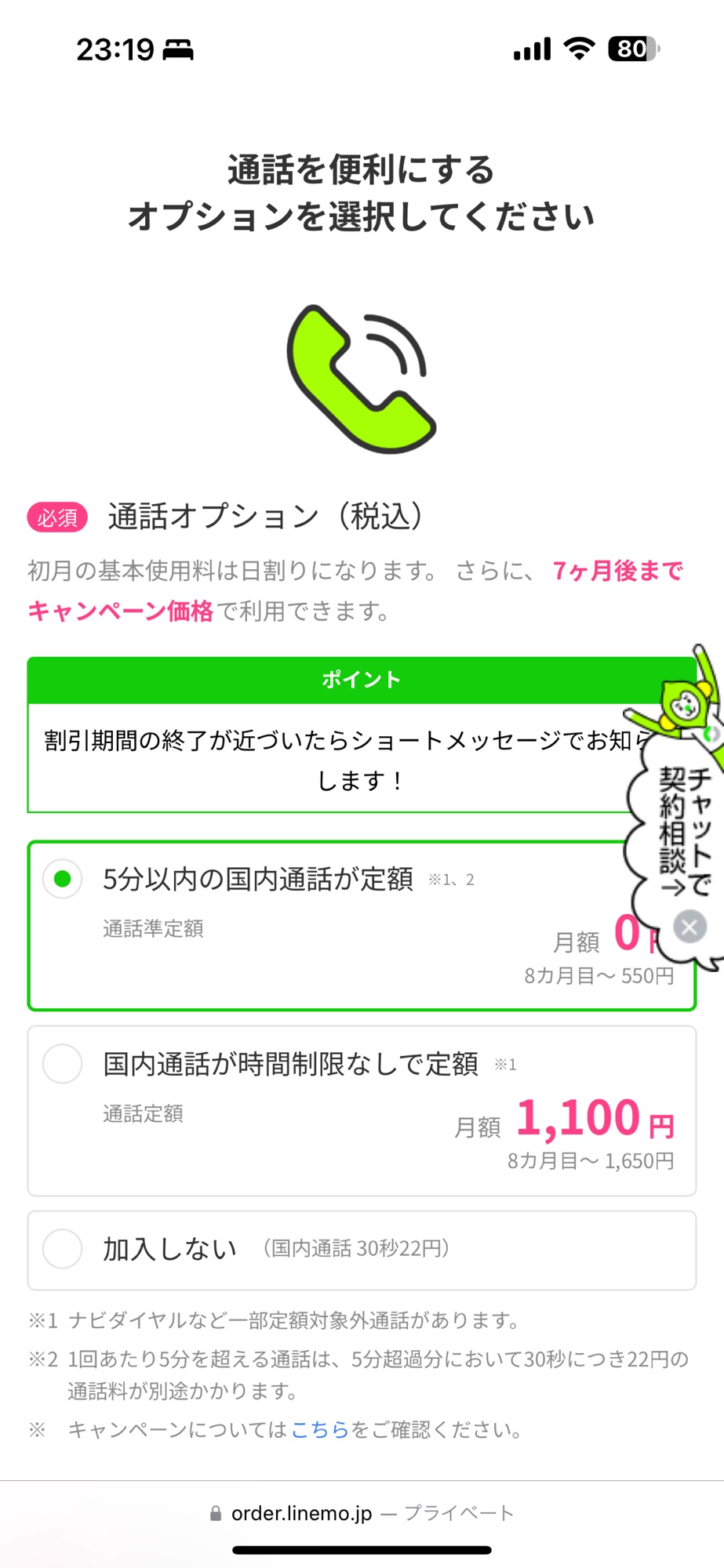Open the こちら campaign details link
Image resolution: width=724 pixels, height=1568 pixels.
[x=319, y=1429]
